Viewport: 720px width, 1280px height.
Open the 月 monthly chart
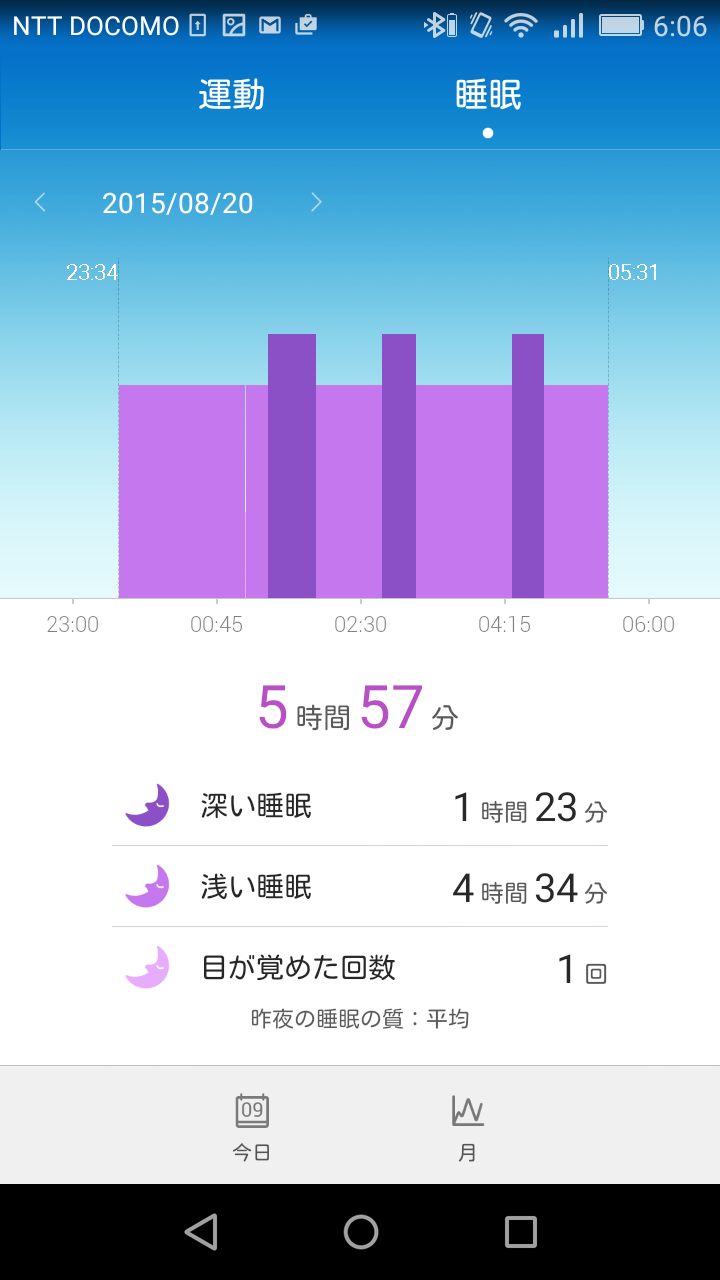[x=467, y=1126]
